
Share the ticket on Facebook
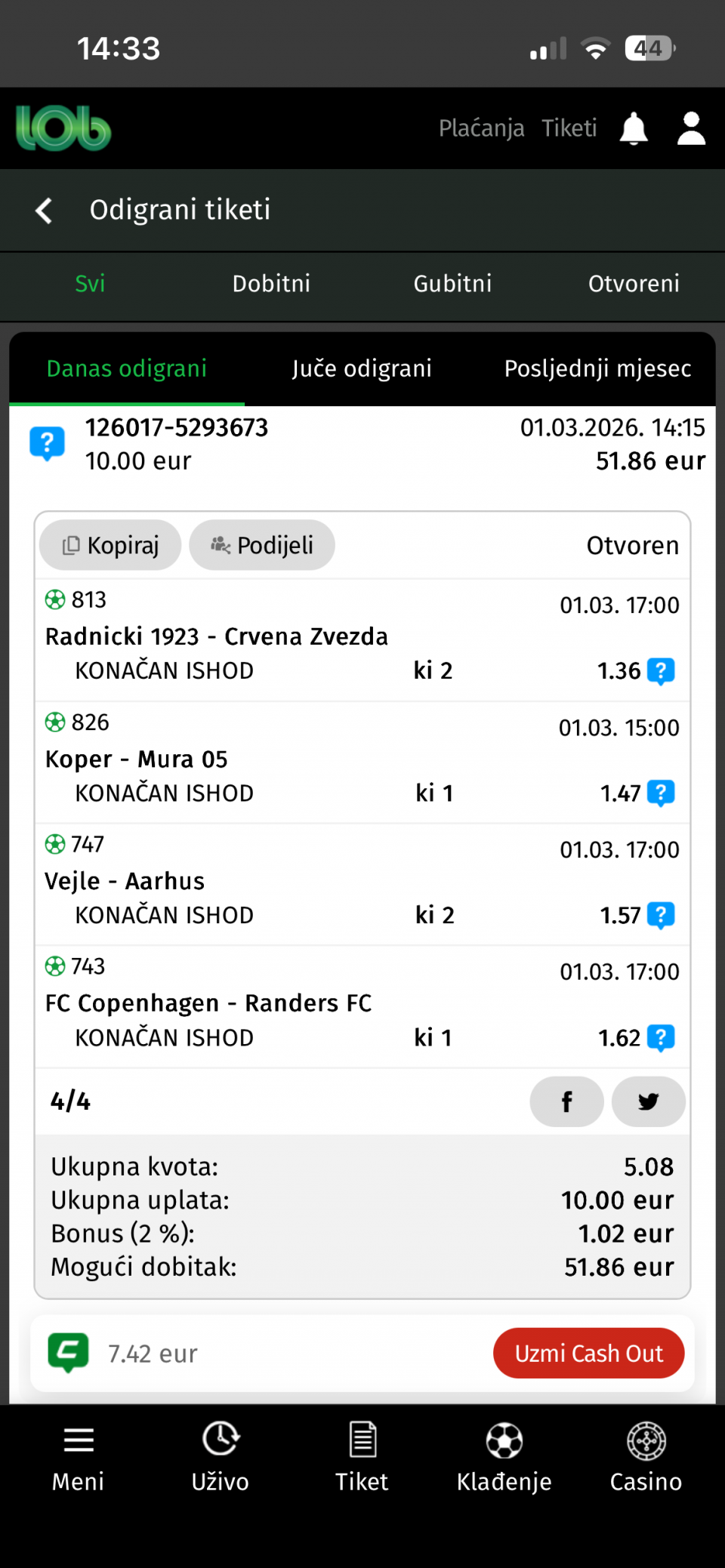point(566,1102)
